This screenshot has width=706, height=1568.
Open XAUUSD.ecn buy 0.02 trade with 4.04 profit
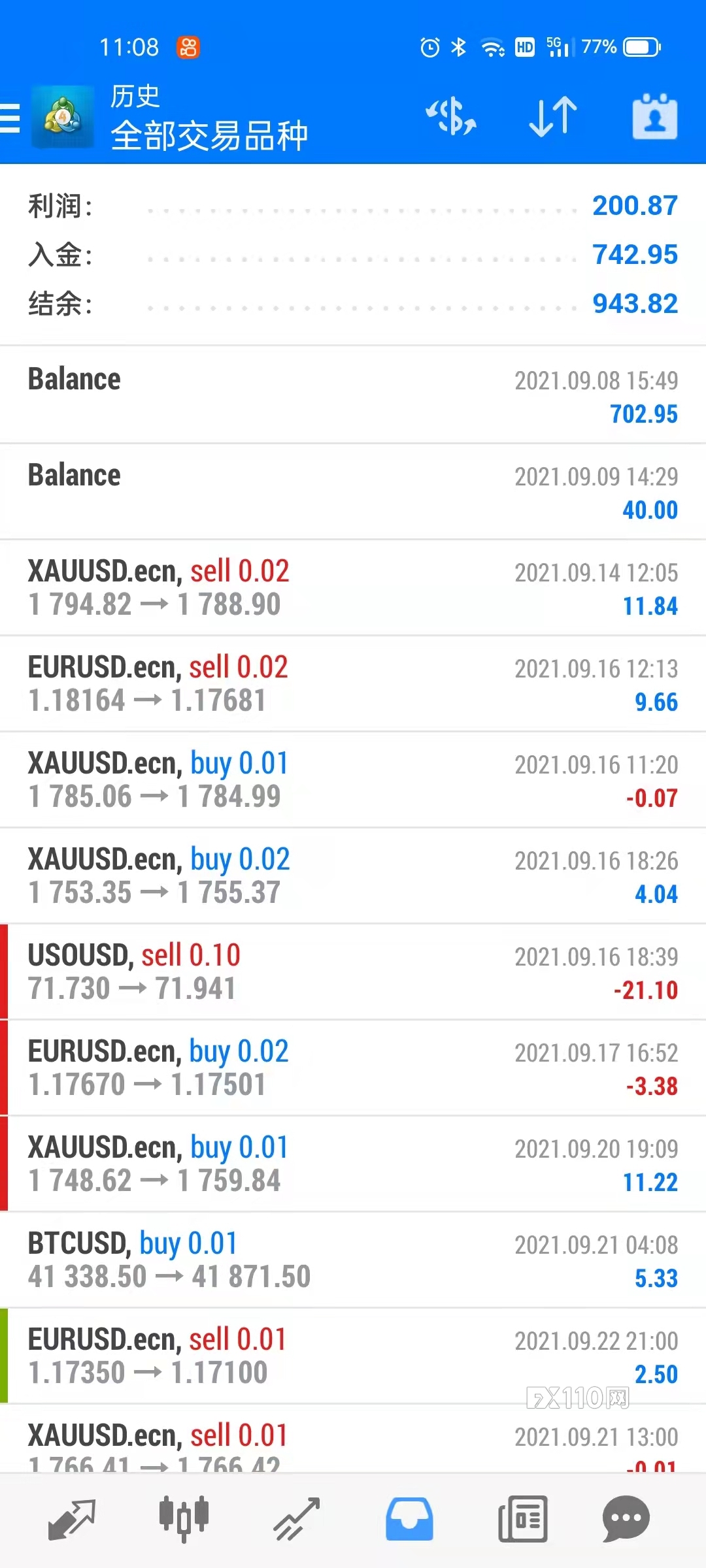click(353, 876)
